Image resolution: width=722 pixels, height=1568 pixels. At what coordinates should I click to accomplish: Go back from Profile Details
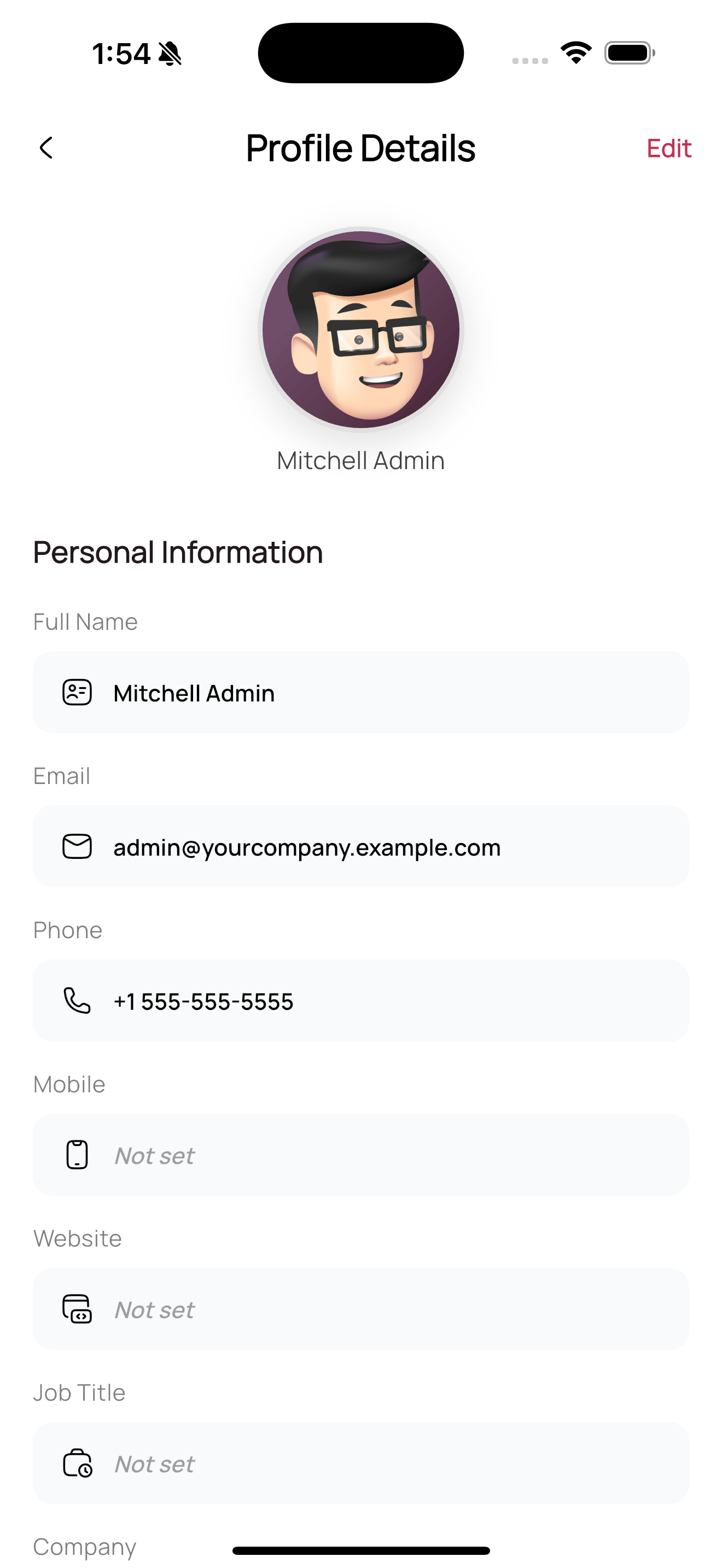46,148
